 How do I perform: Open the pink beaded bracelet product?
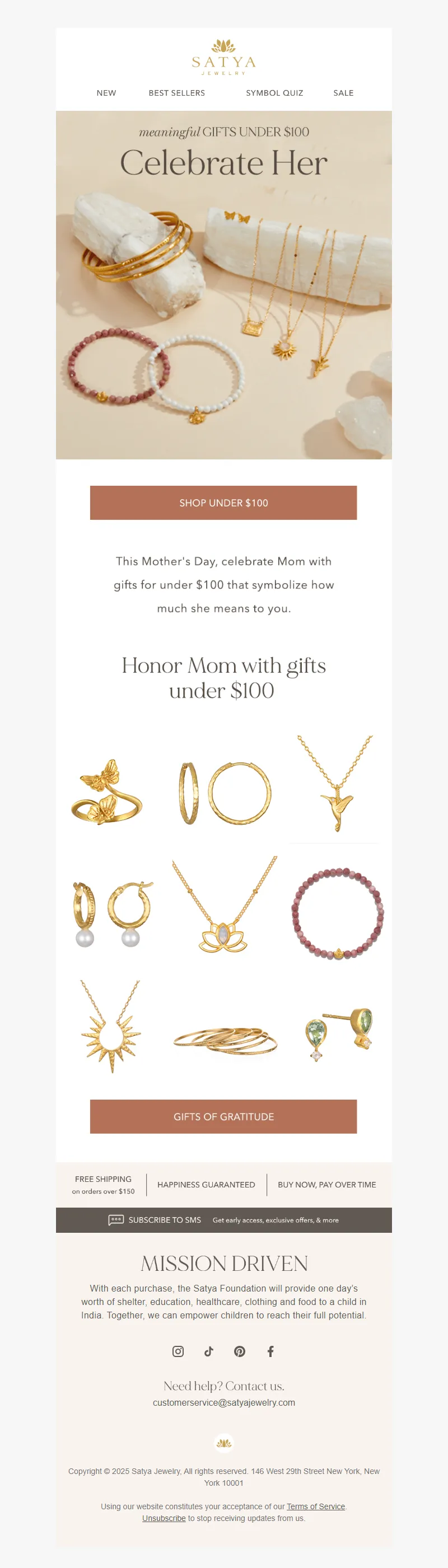[338, 913]
